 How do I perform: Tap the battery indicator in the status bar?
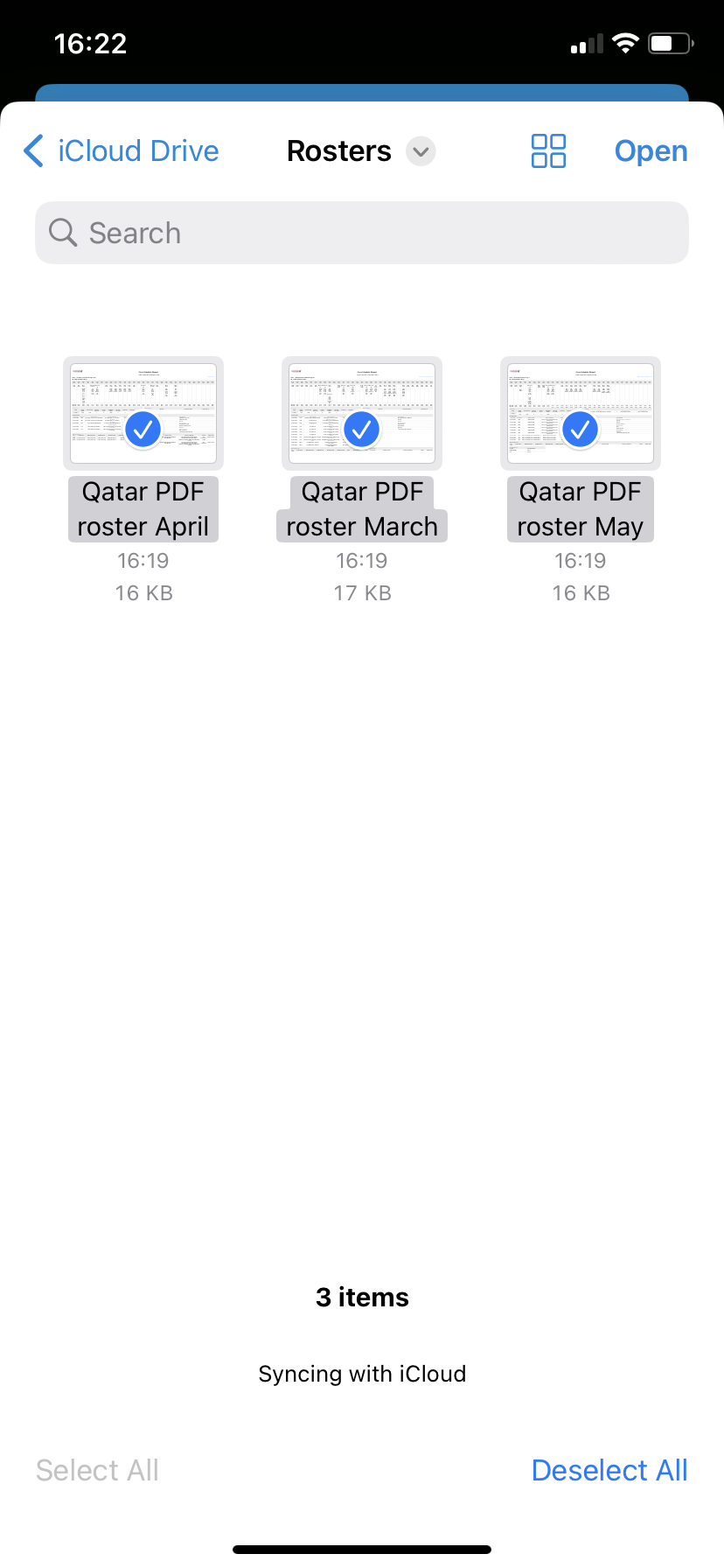(669, 43)
